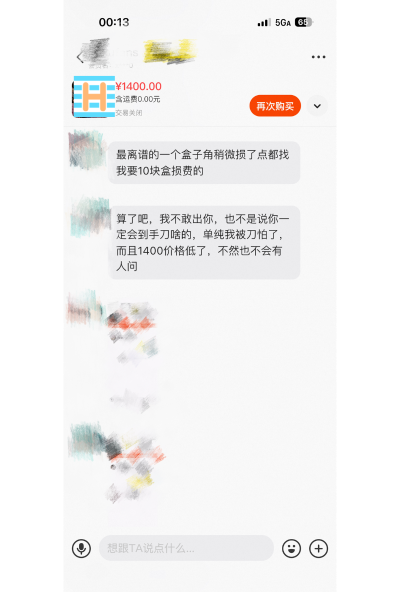Open the plus attachment menu

point(318,548)
